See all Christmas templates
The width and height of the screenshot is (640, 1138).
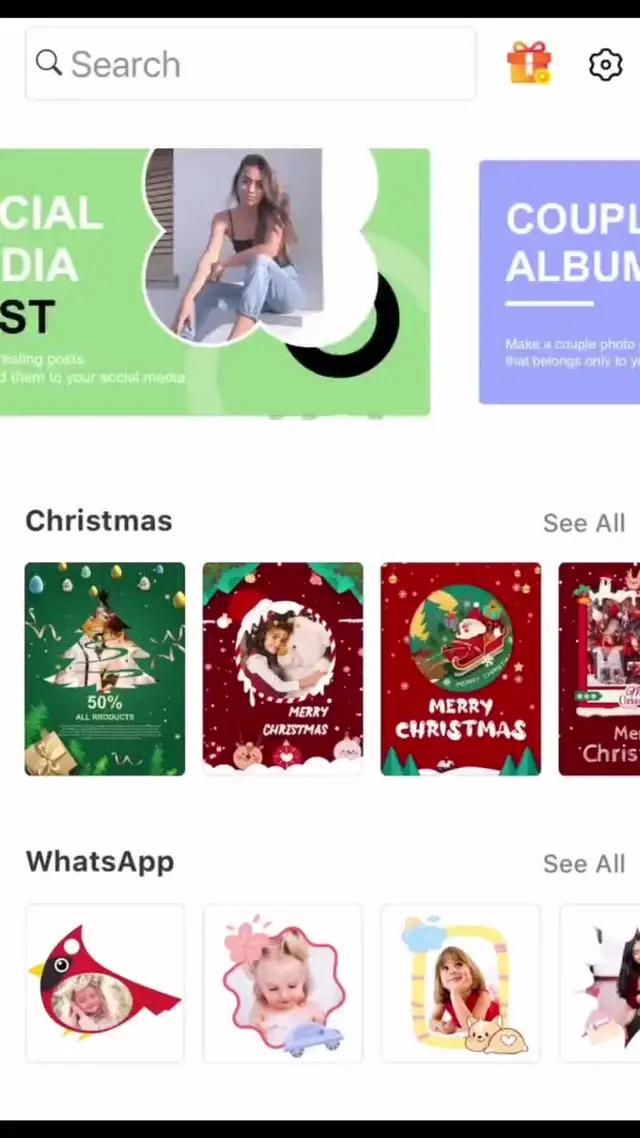[583, 523]
